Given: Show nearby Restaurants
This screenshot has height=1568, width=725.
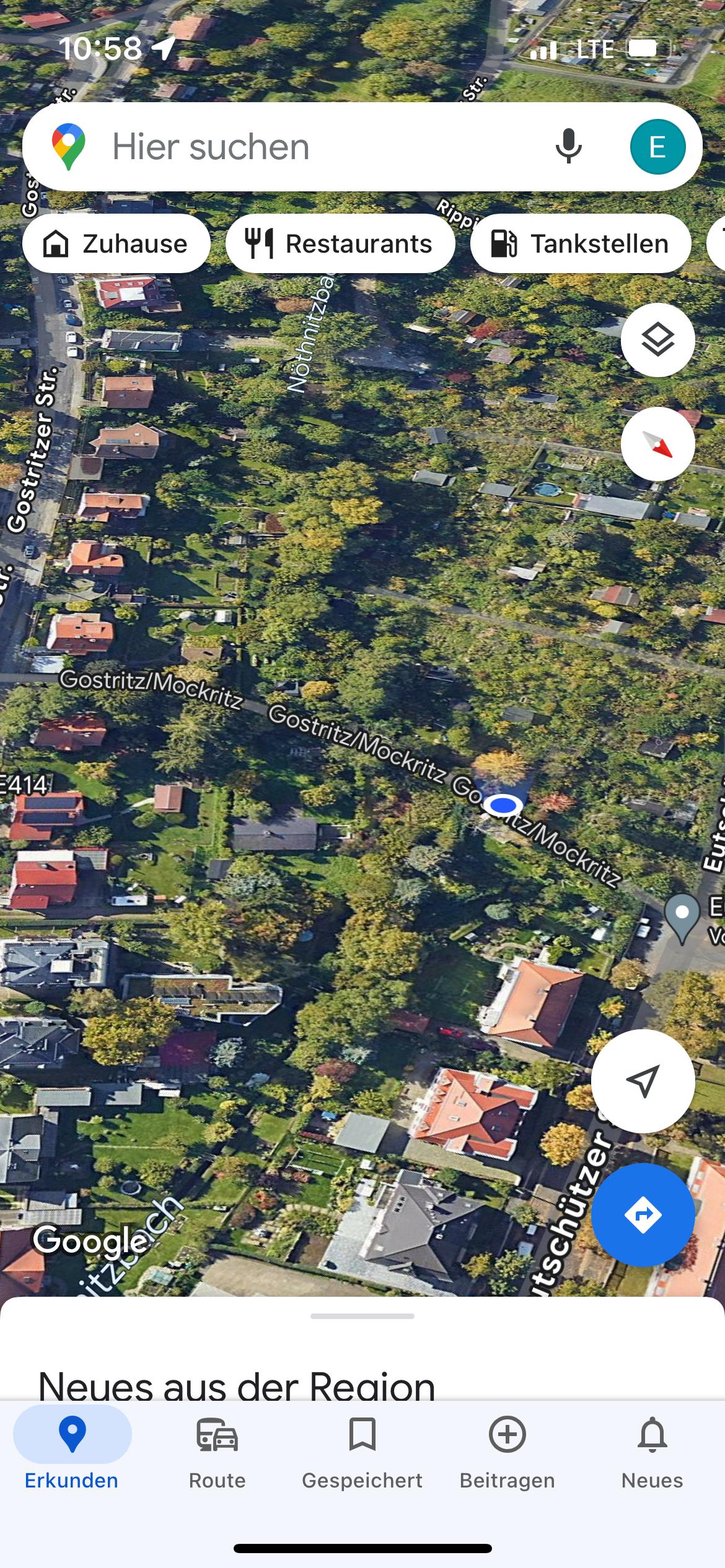Looking at the screenshot, I should pyautogui.click(x=340, y=243).
